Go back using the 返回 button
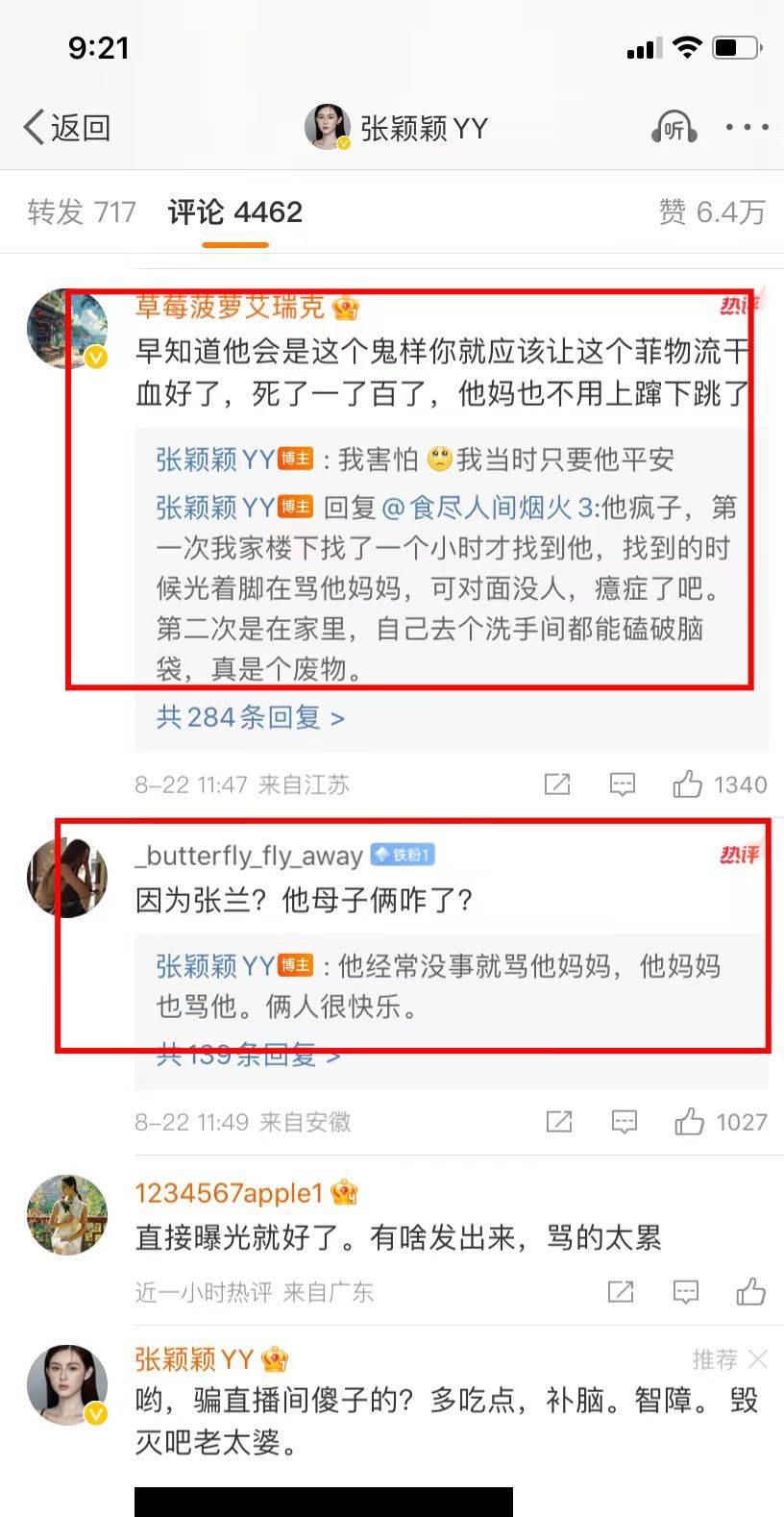This screenshot has height=1517, width=784. pyautogui.click(x=66, y=127)
